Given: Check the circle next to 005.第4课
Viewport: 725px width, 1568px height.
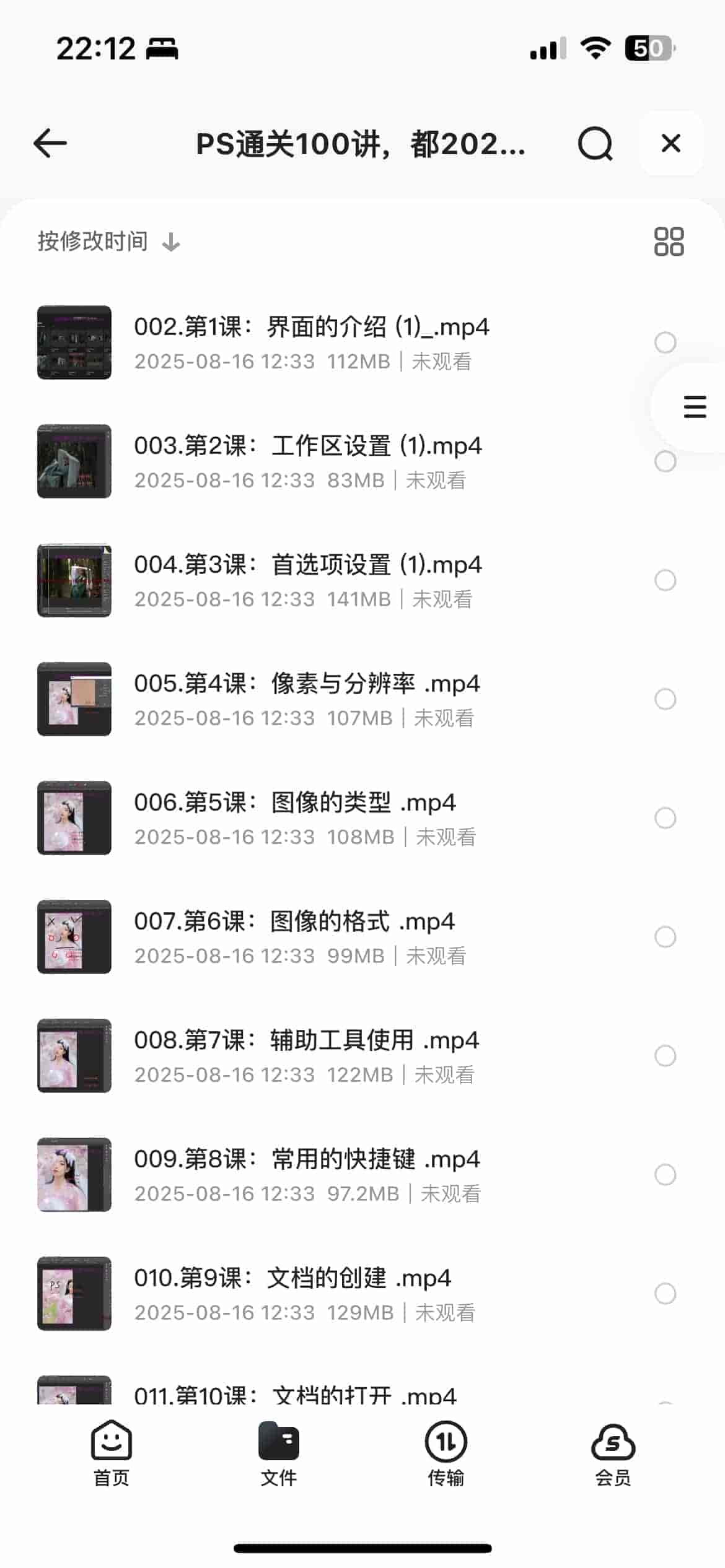Looking at the screenshot, I should 664,700.
